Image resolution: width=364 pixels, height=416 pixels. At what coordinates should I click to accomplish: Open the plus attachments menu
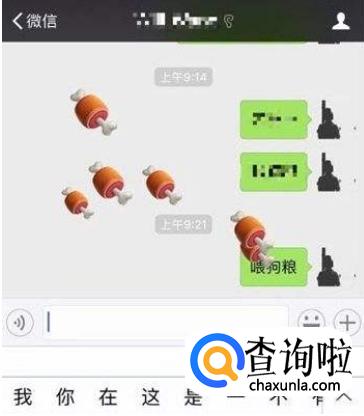tap(347, 323)
